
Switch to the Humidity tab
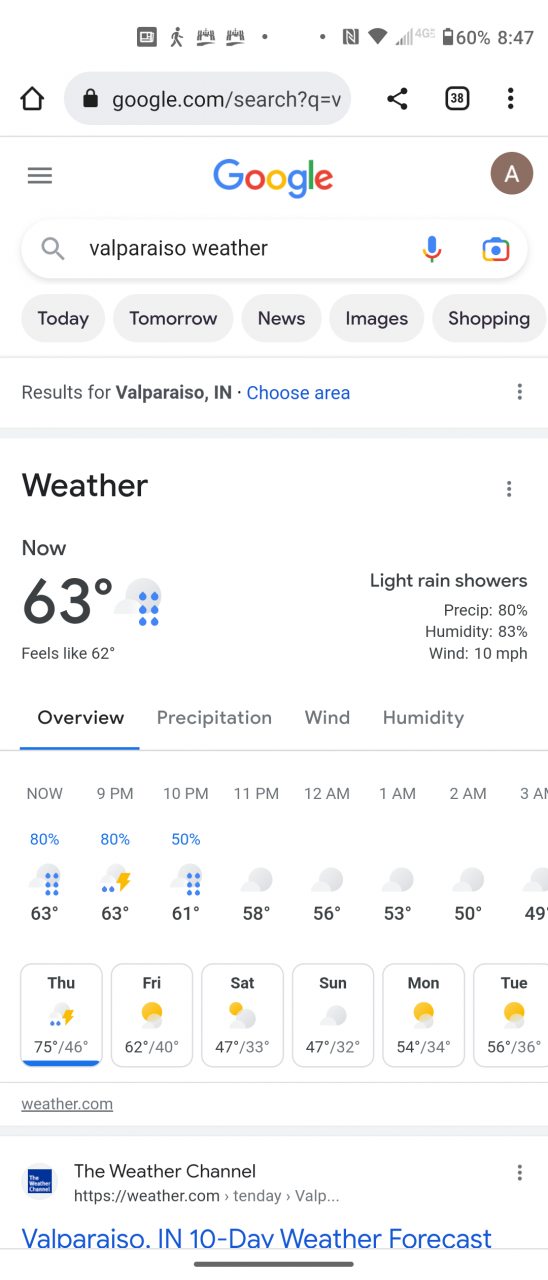[x=423, y=718]
